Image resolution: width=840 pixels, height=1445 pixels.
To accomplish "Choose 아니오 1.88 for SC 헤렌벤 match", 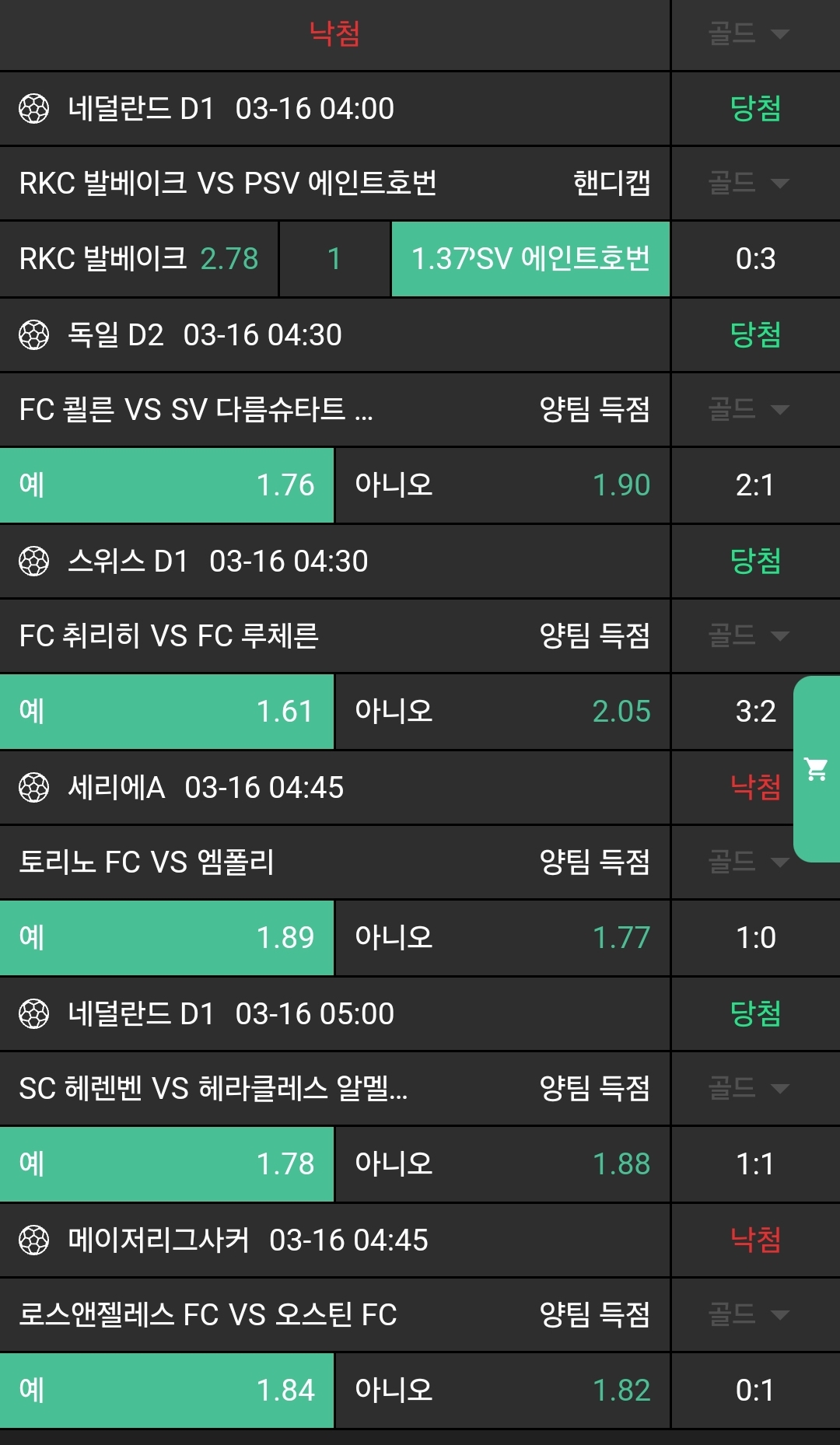I will pyautogui.click(x=502, y=1164).
